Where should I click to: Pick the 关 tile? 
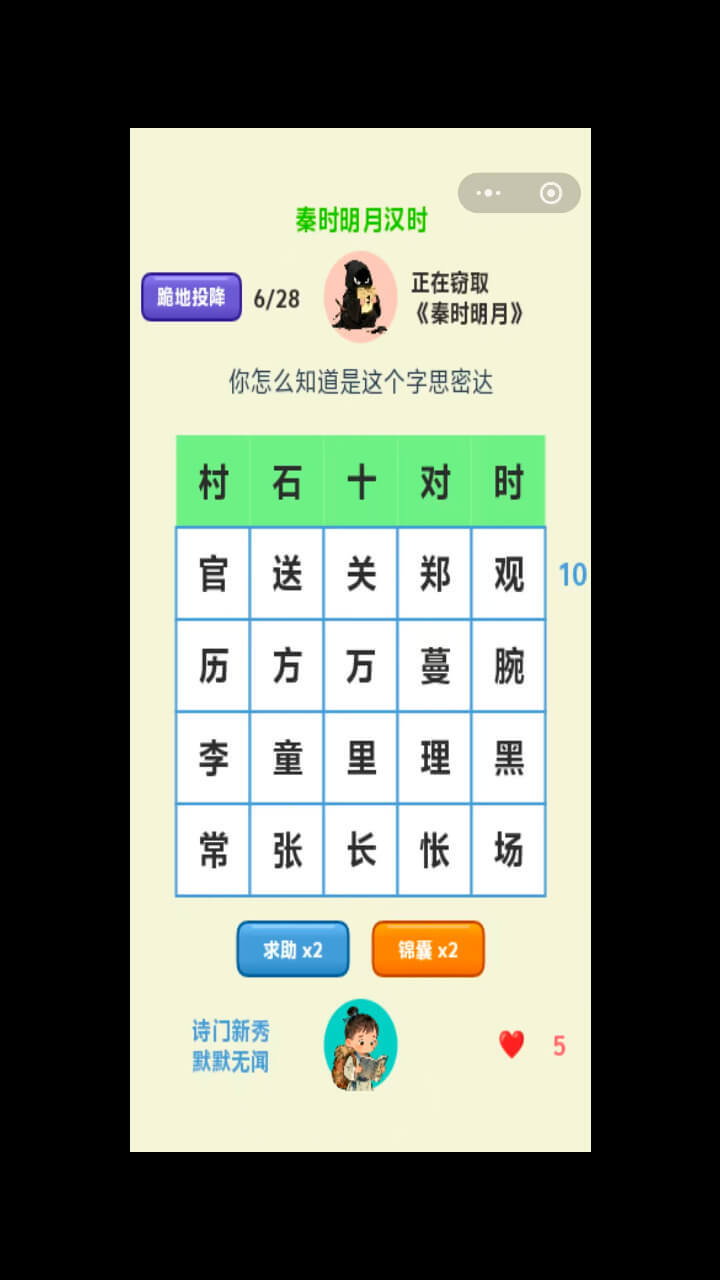[361, 574]
